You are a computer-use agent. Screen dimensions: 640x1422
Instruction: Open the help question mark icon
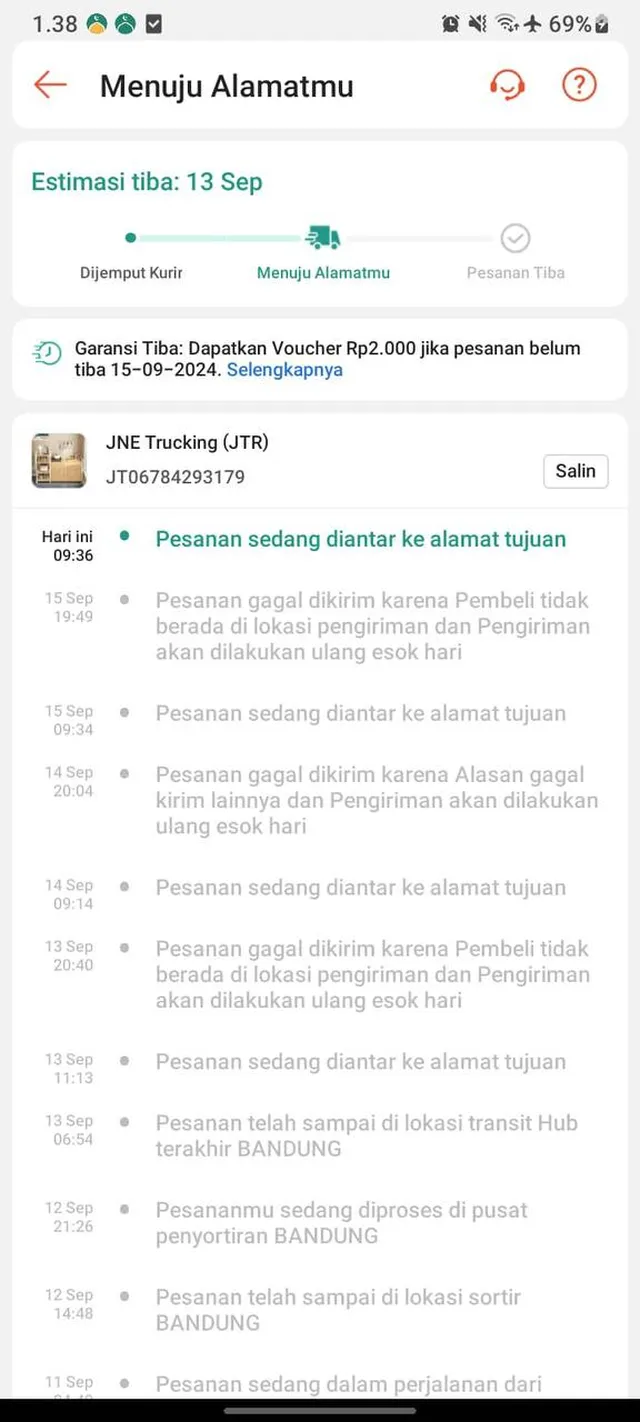click(579, 85)
